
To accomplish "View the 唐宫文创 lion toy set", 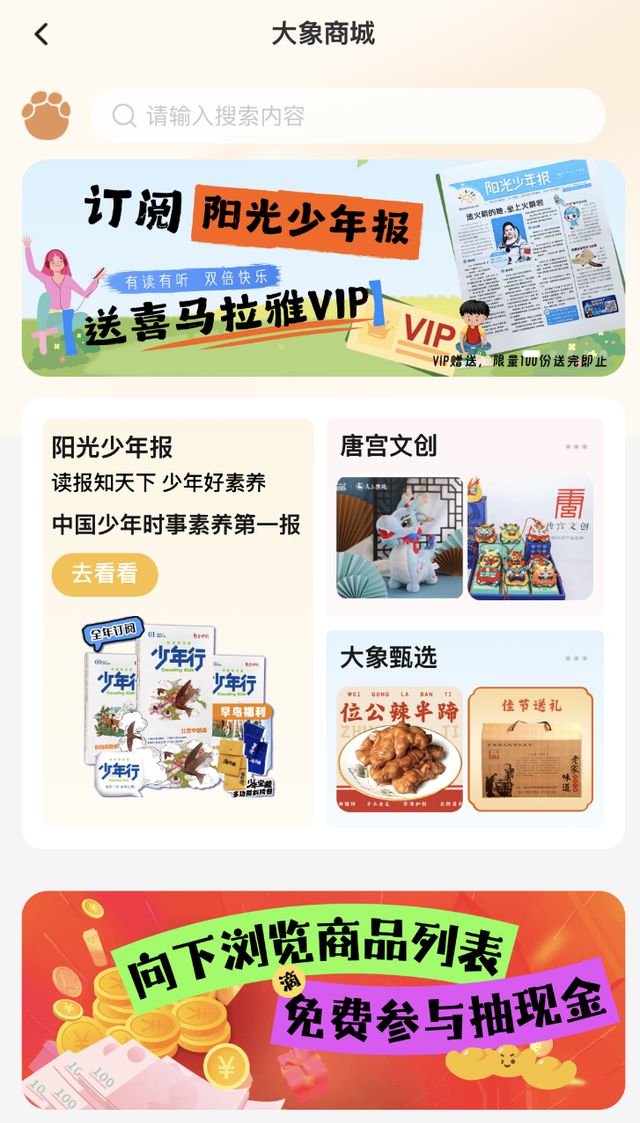I will 530,538.
